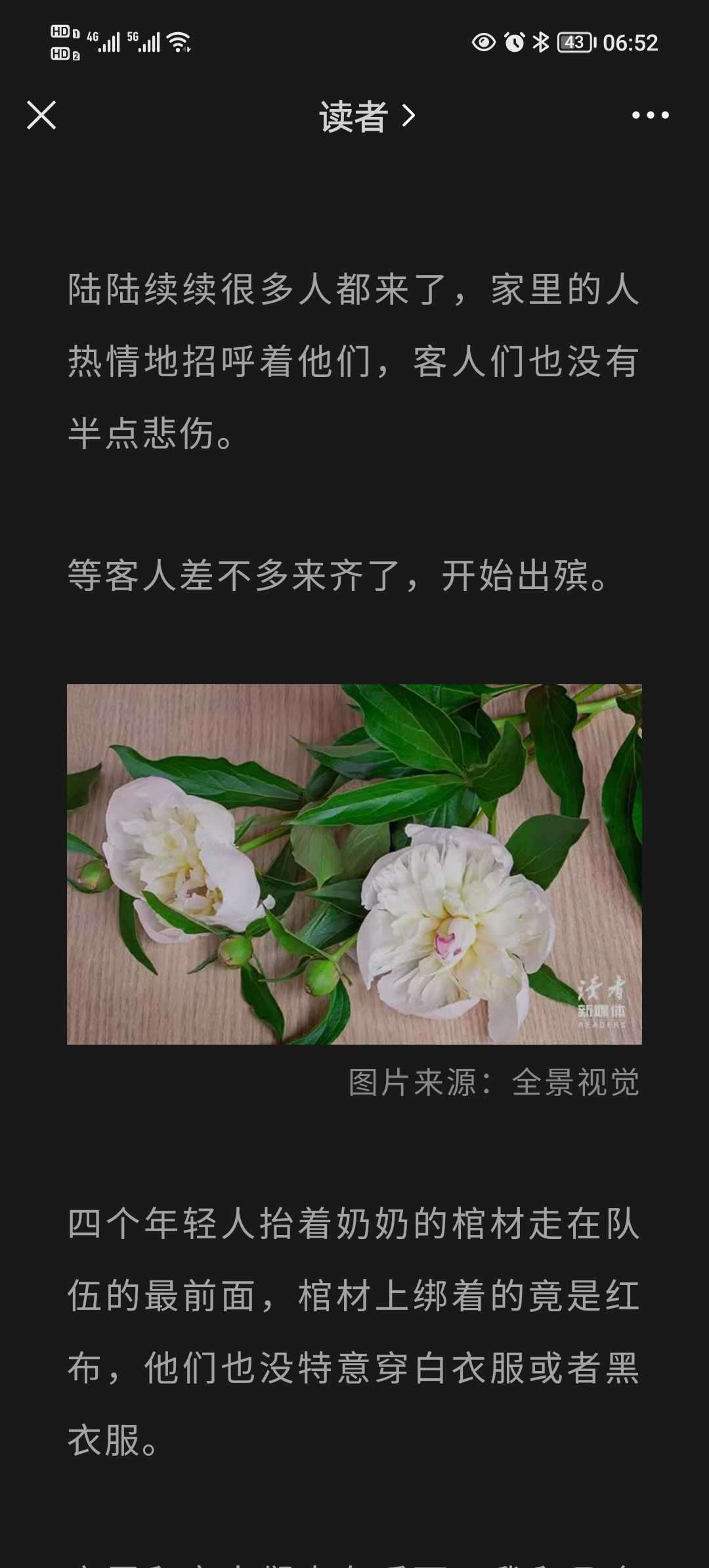709x1568 pixels.
Task: View the white peony image
Action: click(354, 864)
